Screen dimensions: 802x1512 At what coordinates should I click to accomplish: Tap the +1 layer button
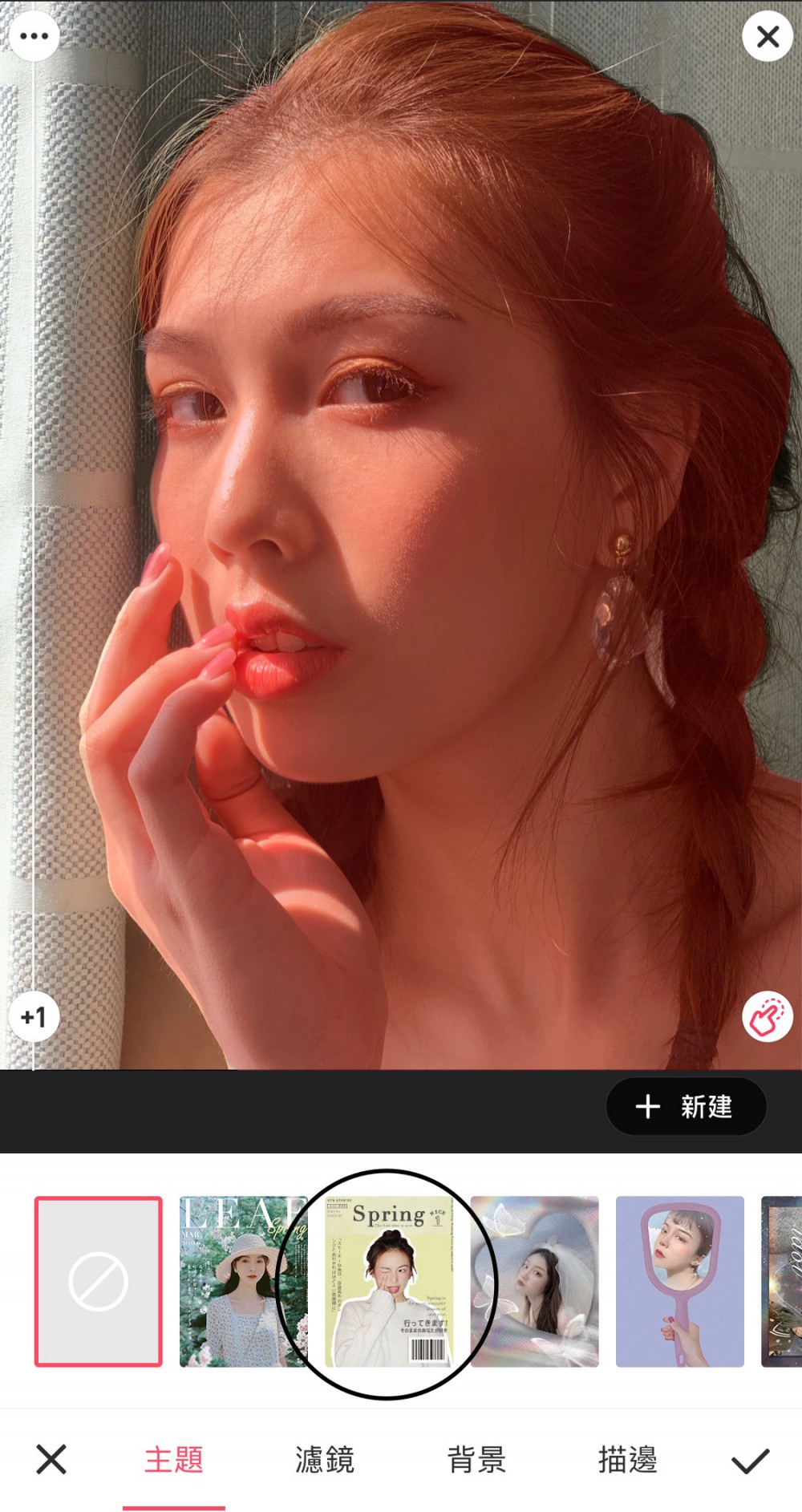[34, 1017]
